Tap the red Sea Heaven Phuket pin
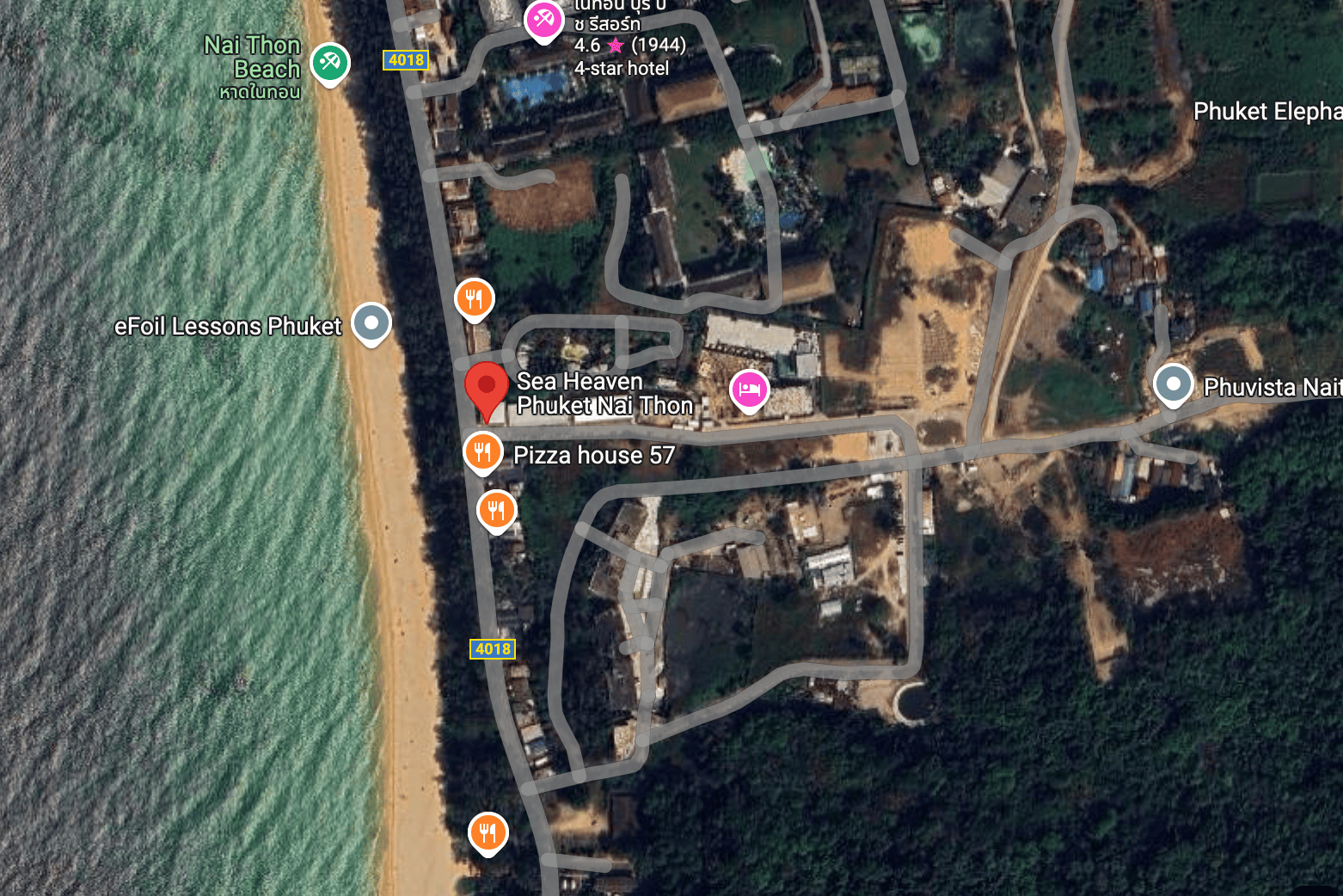Image resolution: width=1343 pixels, height=896 pixels. tap(486, 388)
